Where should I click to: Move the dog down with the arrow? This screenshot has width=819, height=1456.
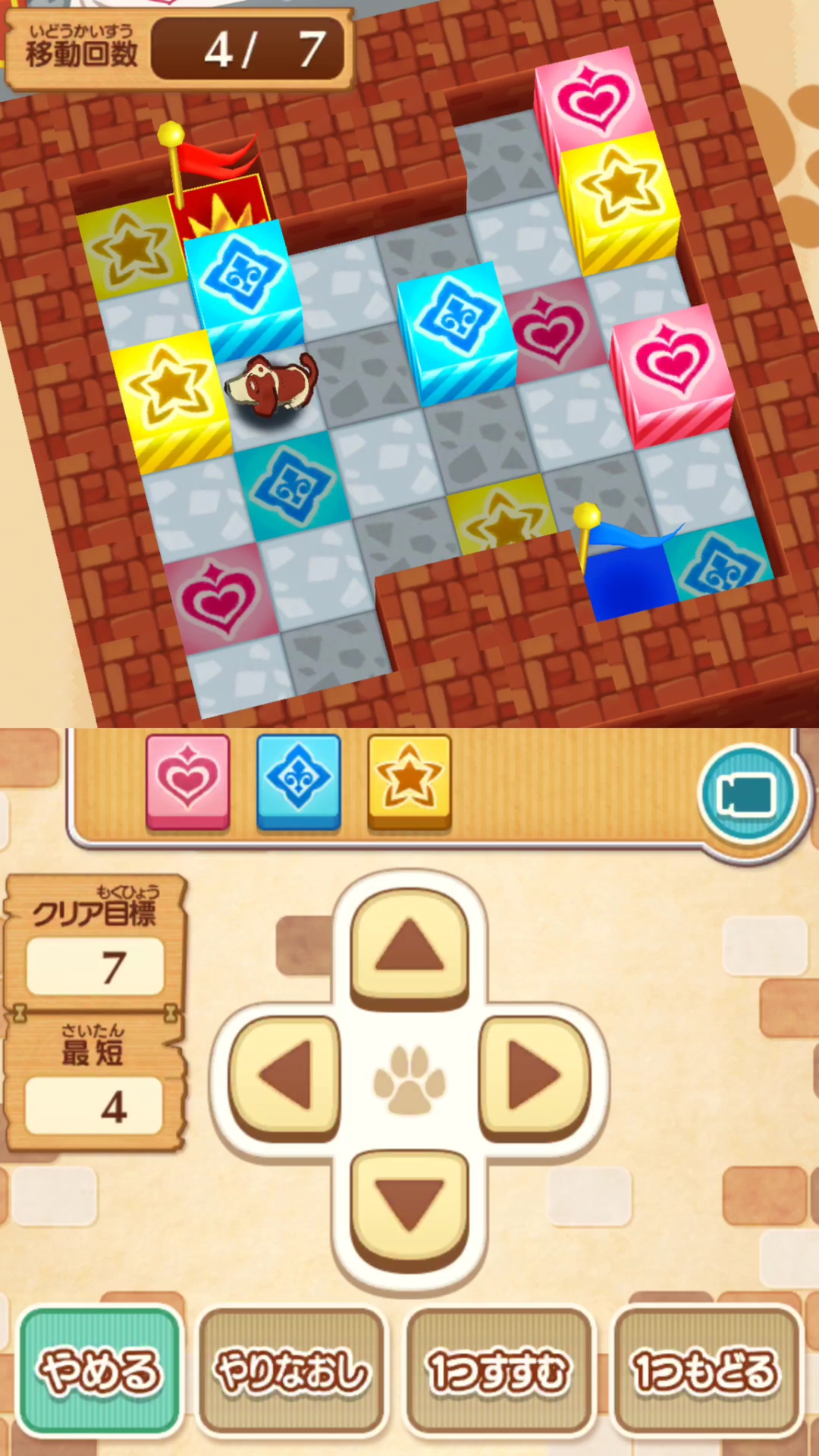click(x=409, y=1206)
